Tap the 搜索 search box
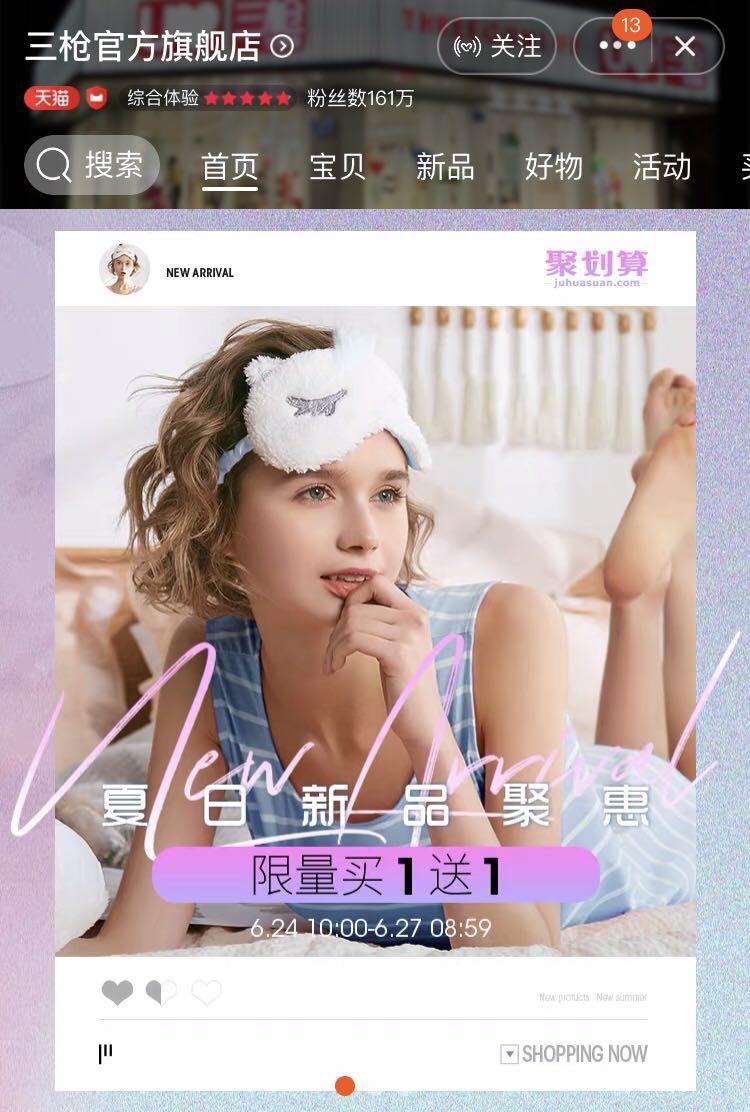750x1112 pixels. click(x=92, y=165)
